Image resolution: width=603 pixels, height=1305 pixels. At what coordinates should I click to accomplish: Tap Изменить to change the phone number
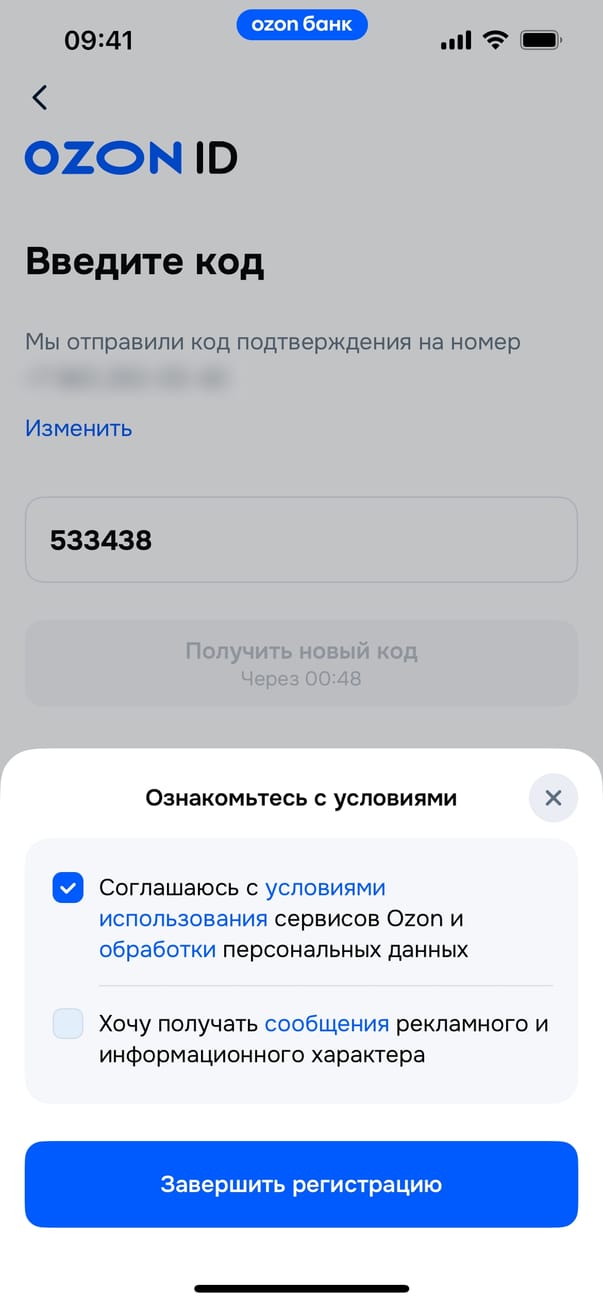[78, 428]
